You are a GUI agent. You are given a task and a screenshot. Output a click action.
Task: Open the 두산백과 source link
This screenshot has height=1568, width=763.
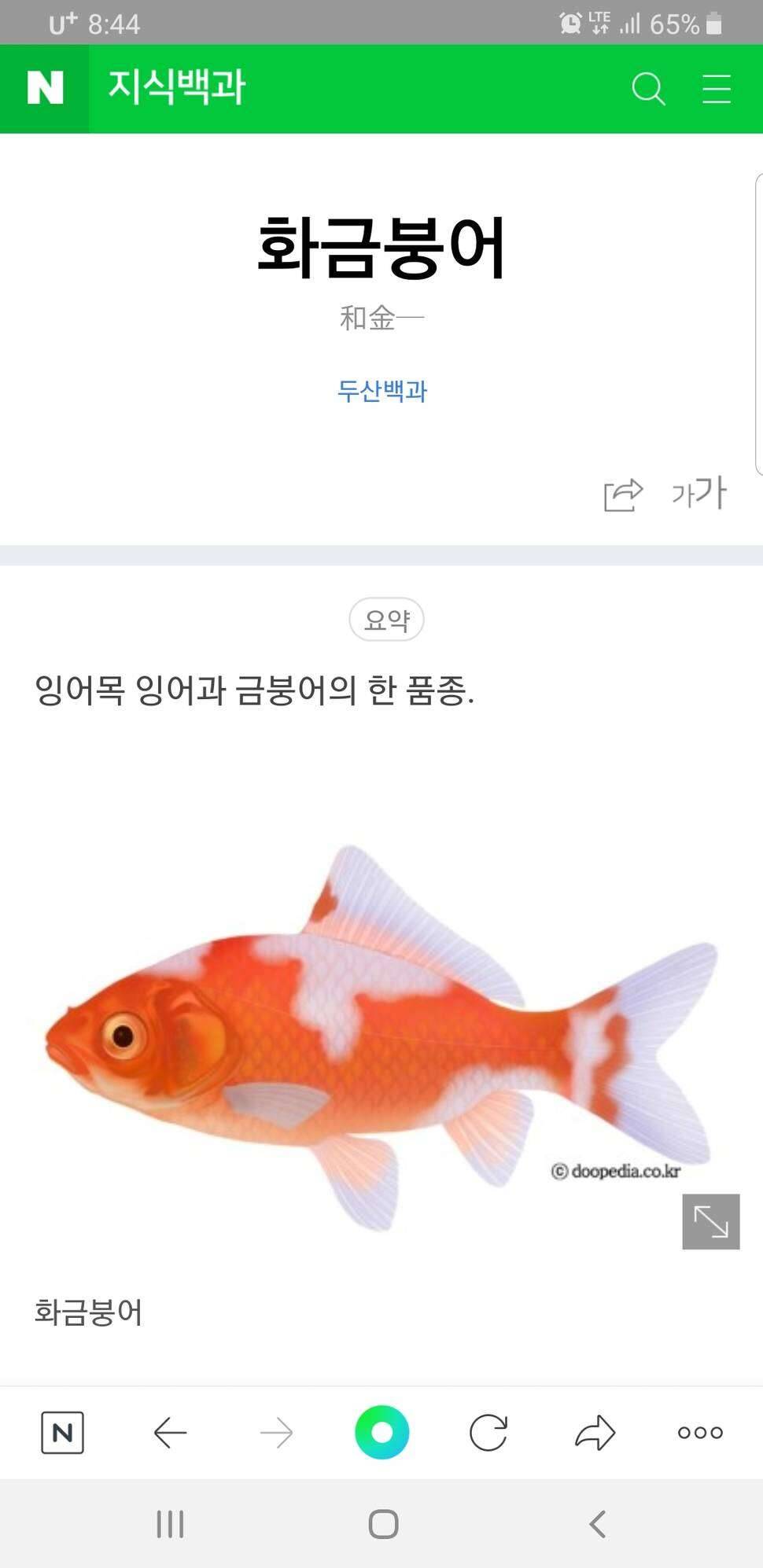pos(381,391)
